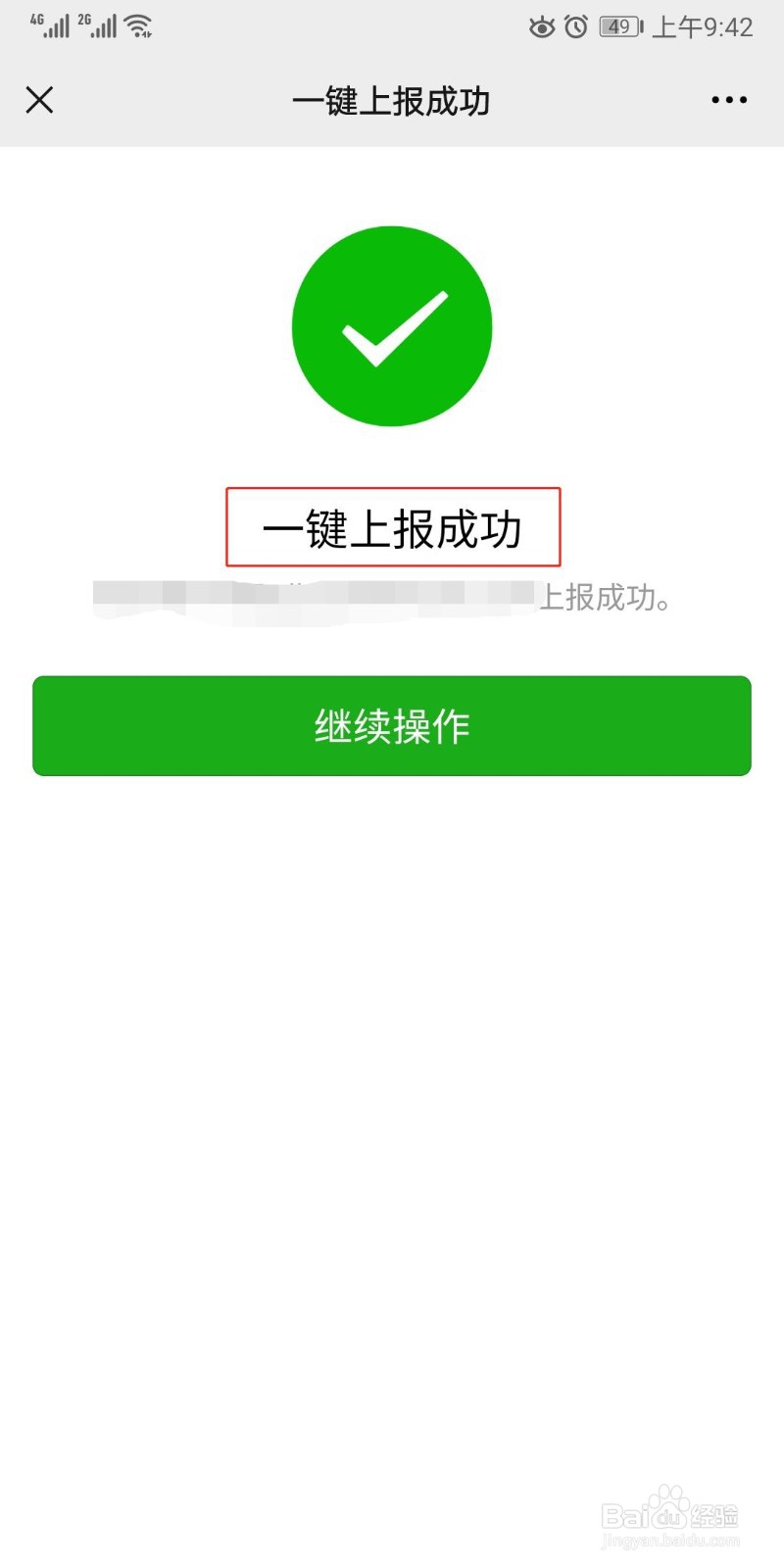Open the 一键上报成功 page title

click(392, 100)
